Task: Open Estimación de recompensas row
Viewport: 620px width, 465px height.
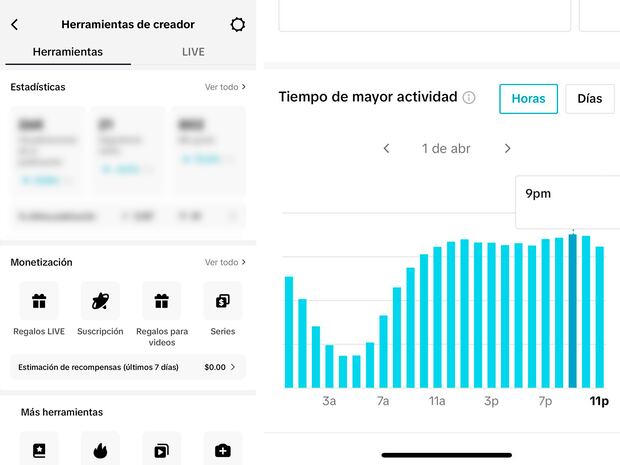Action: 127,367
